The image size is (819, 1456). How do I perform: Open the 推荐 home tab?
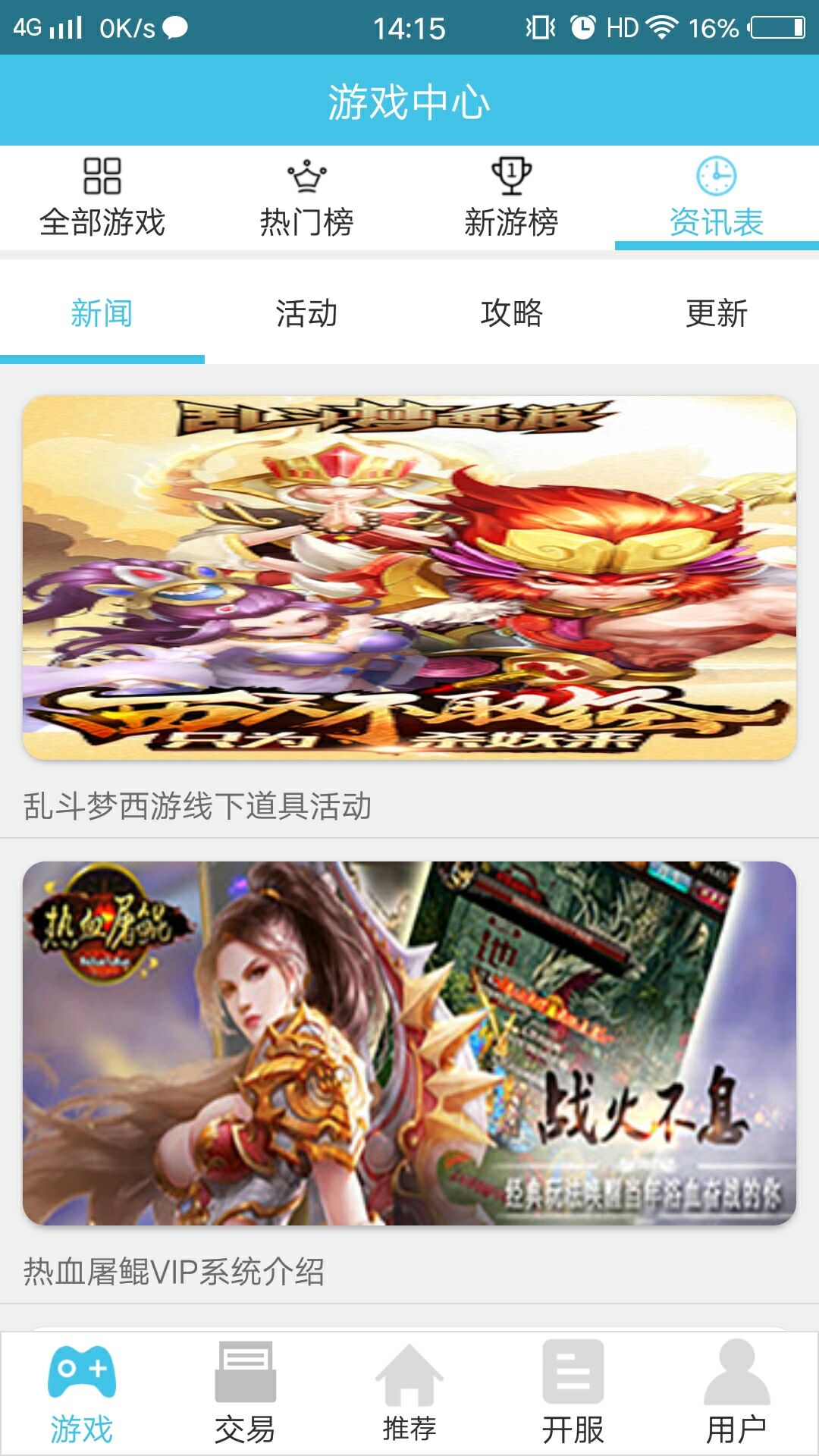point(409,1394)
